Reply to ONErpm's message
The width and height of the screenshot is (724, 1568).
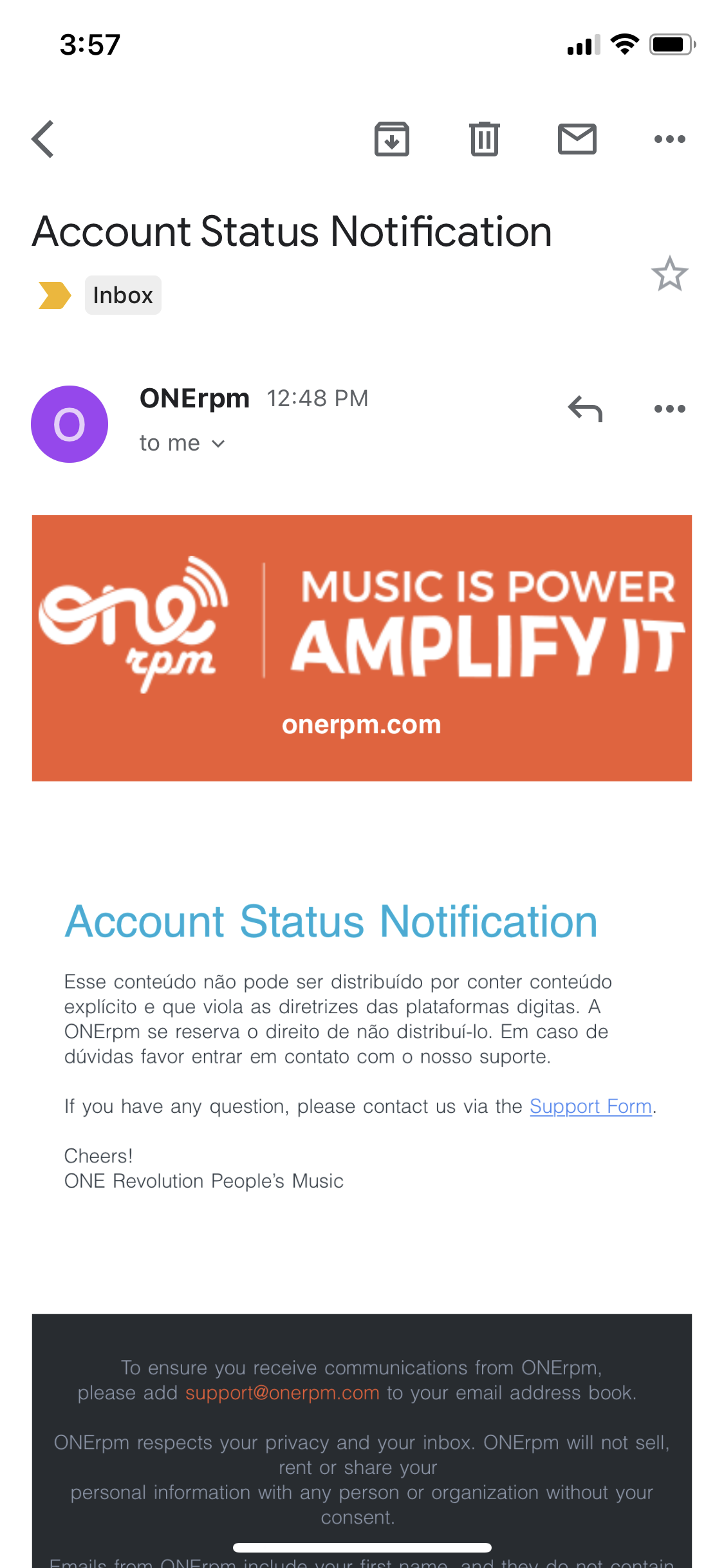coord(585,409)
